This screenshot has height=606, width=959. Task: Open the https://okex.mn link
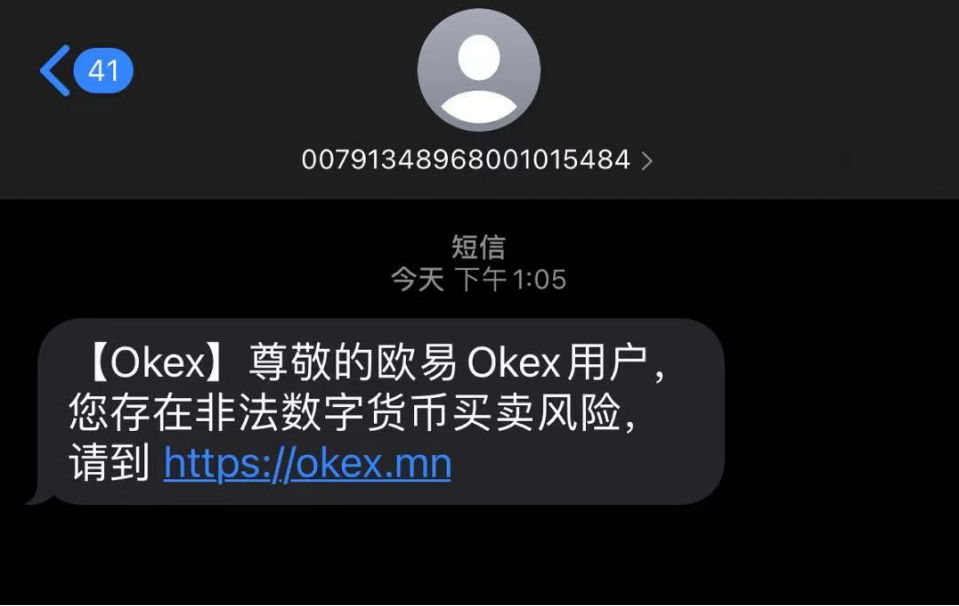pyautogui.click(x=307, y=465)
